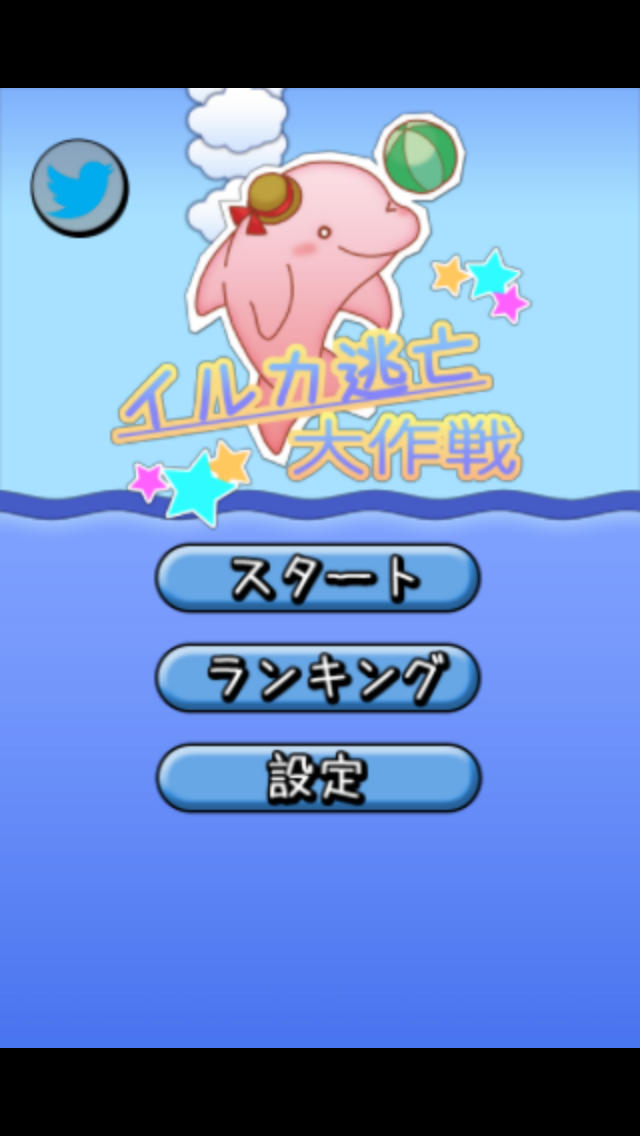The width and height of the screenshot is (640, 1136).
Task: Open the 設定 settings
Action: 318,777
